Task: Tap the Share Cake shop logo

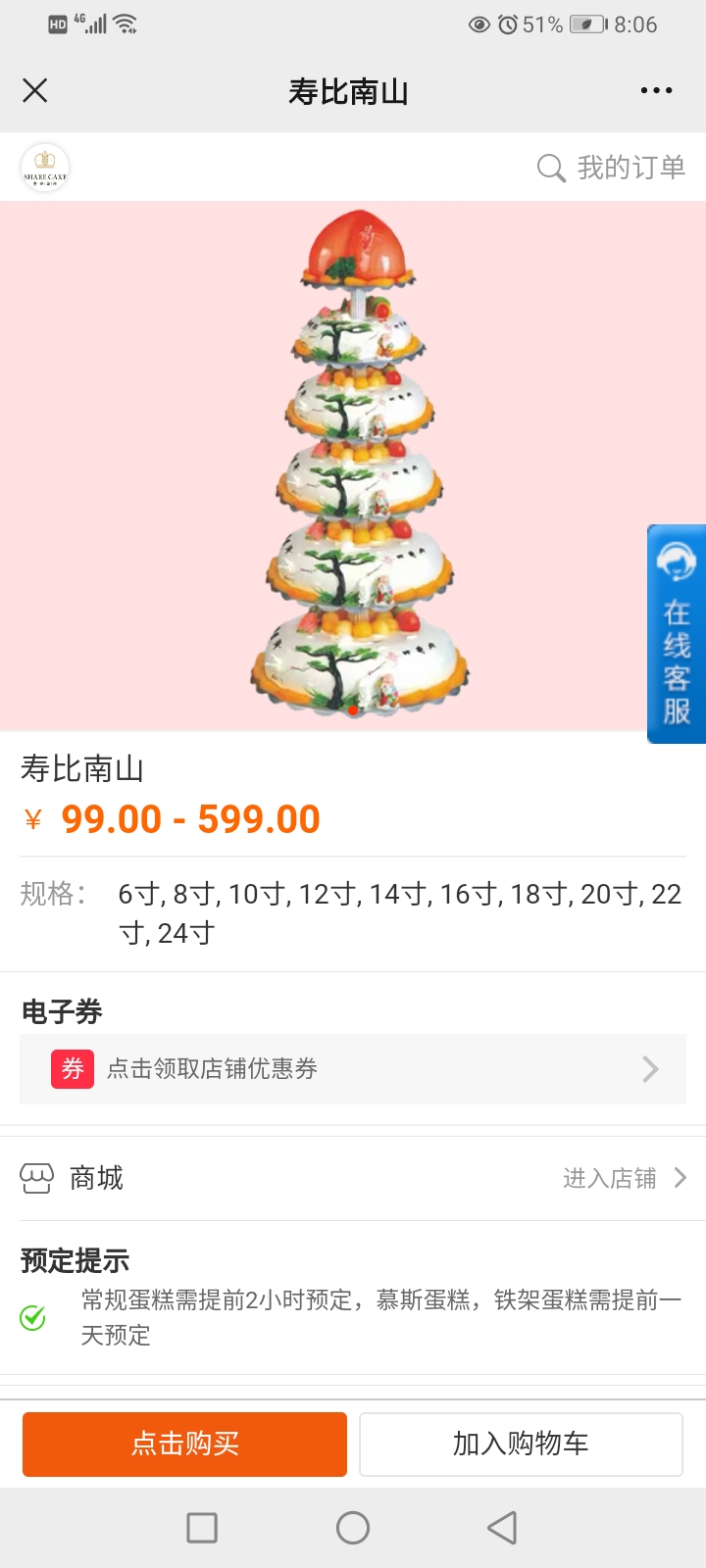Action: tap(45, 168)
